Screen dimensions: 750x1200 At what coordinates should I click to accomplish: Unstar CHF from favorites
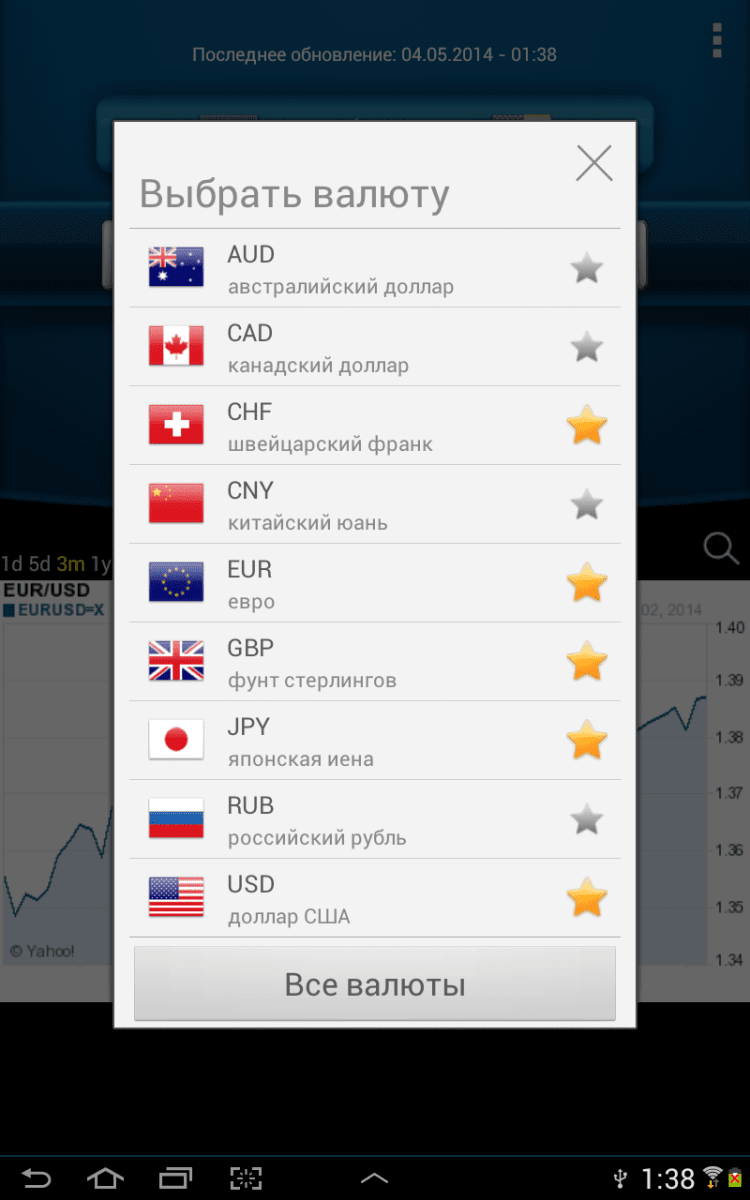click(x=587, y=426)
